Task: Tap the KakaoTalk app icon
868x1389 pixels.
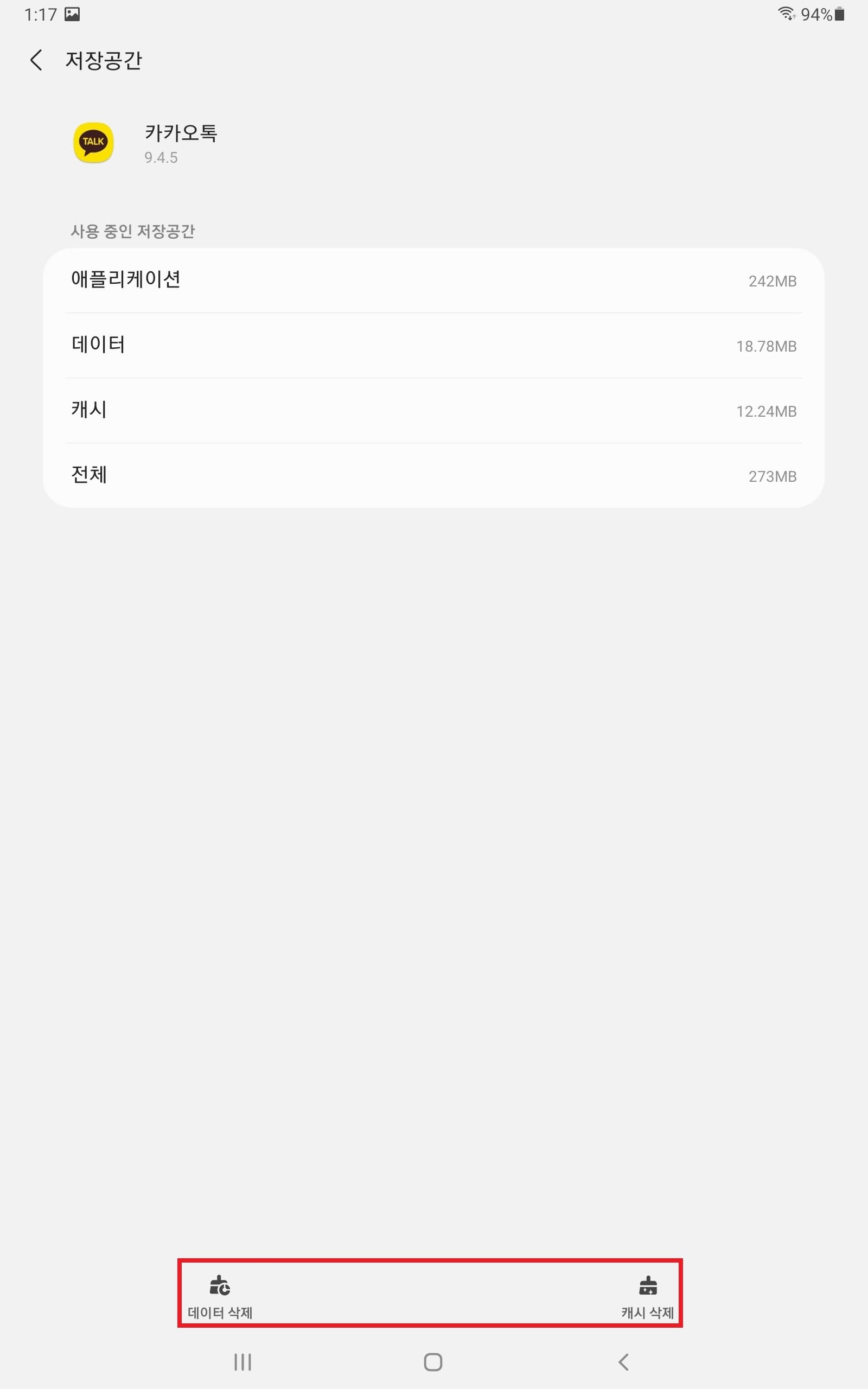Action: point(92,143)
